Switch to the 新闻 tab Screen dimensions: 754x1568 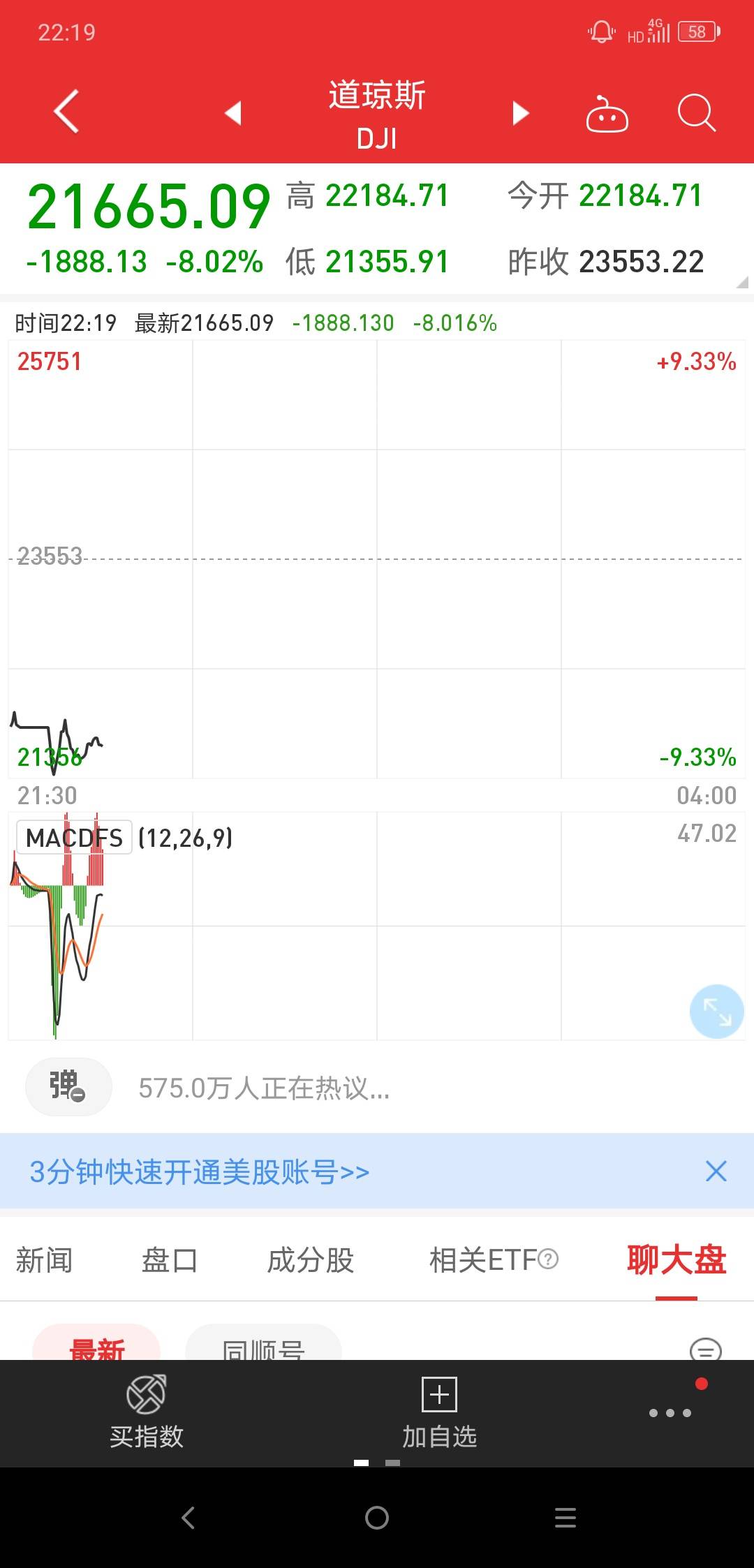click(x=44, y=1260)
